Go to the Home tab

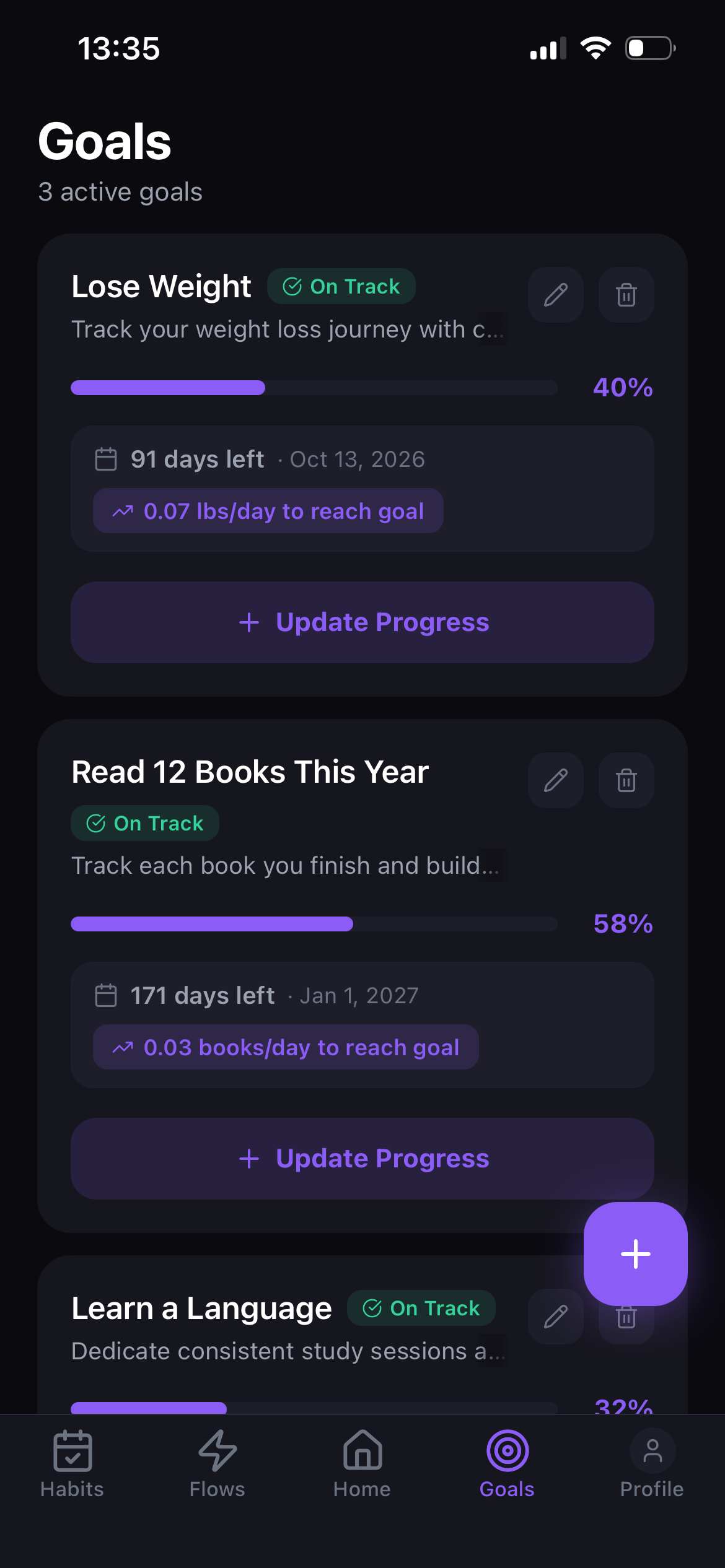362,1464
